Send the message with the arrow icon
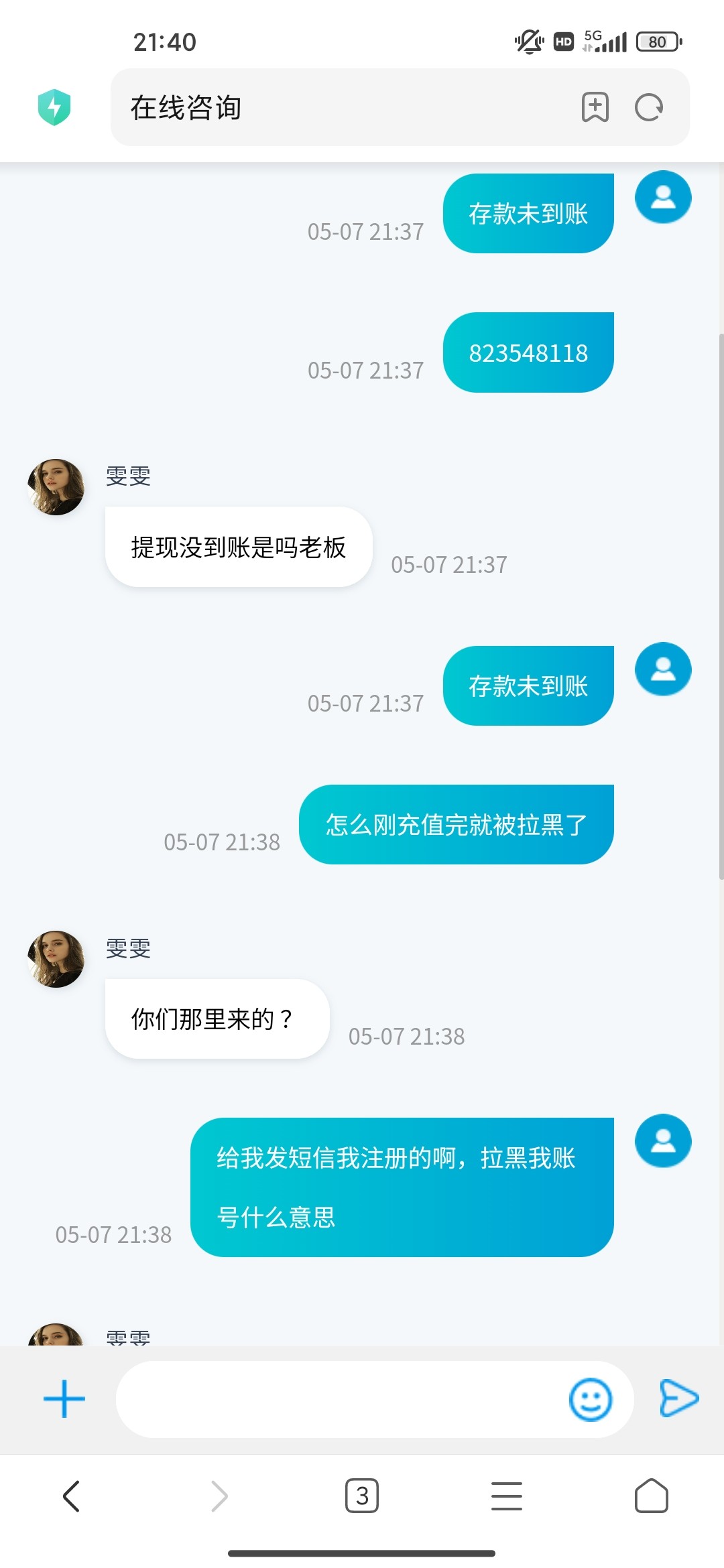Screen dimensions: 724x1568 (x=678, y=1398)
